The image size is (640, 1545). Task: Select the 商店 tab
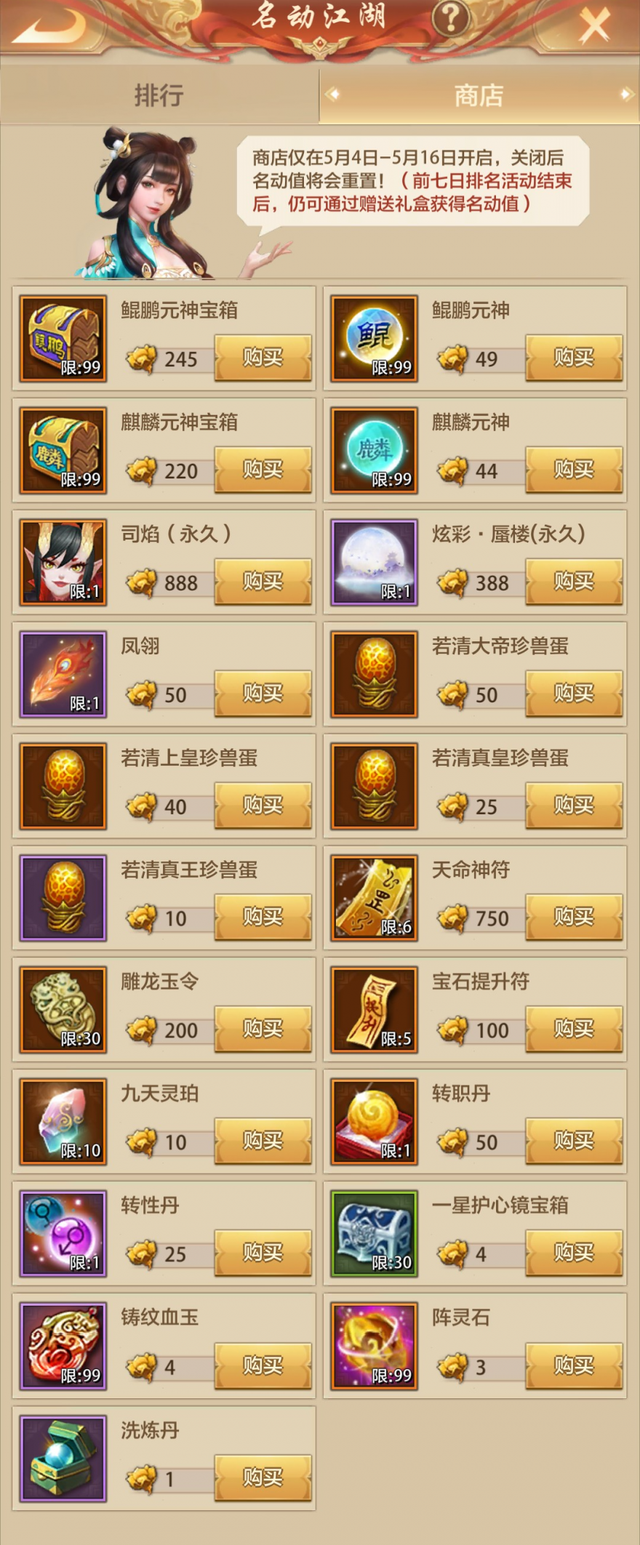(478, 96)
